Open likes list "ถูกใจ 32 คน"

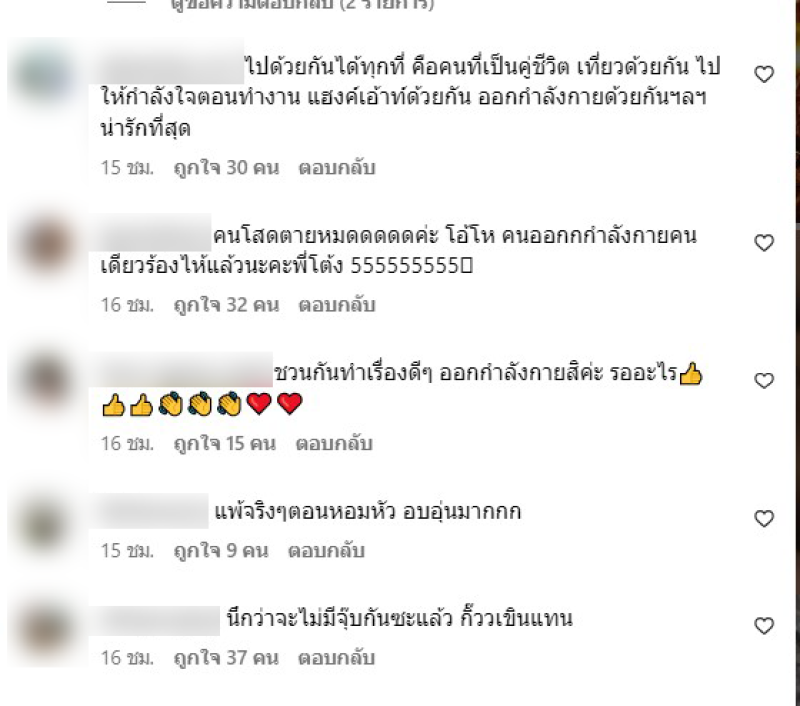pyautogui.click(x=226, y=305)
